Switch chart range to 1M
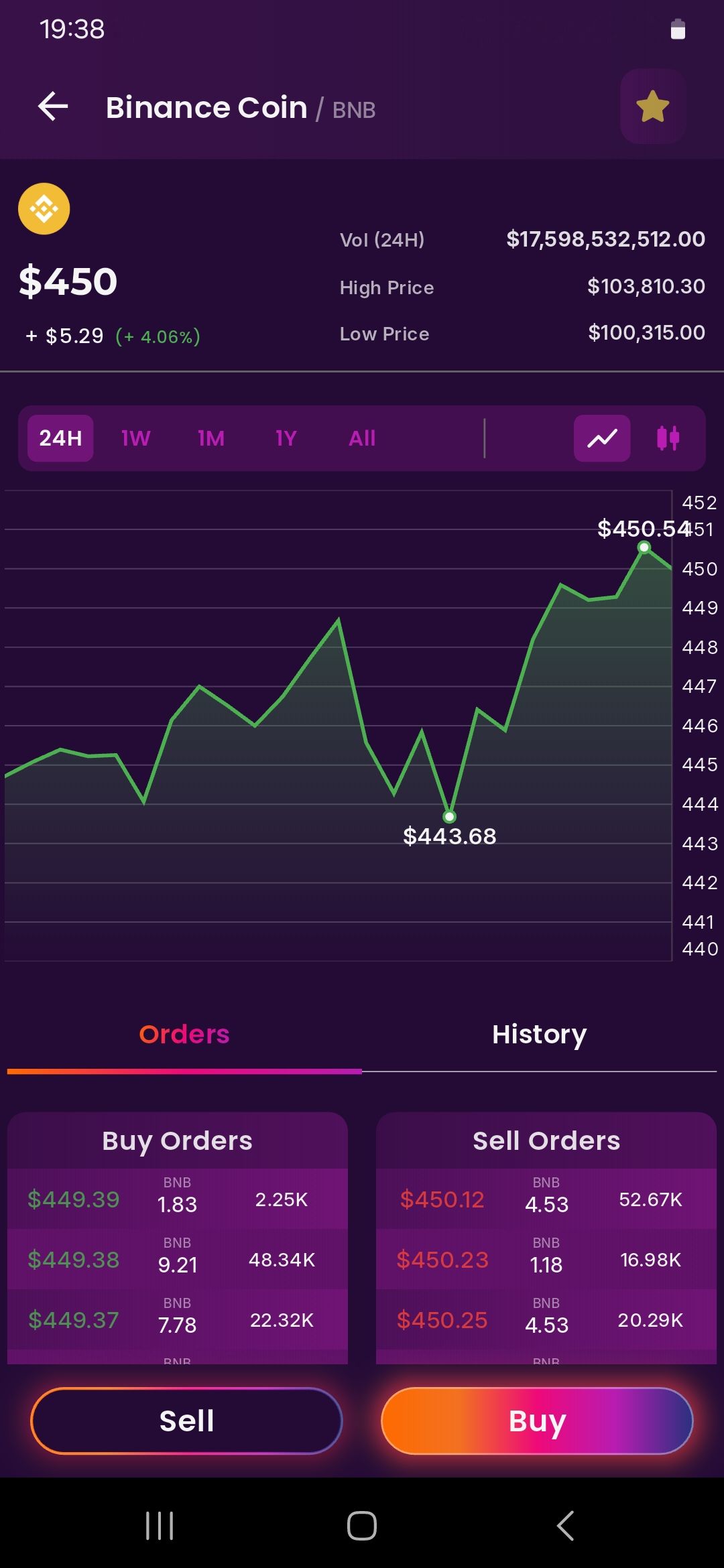This screenshot has width=724, height=1568. click(211, 438)
